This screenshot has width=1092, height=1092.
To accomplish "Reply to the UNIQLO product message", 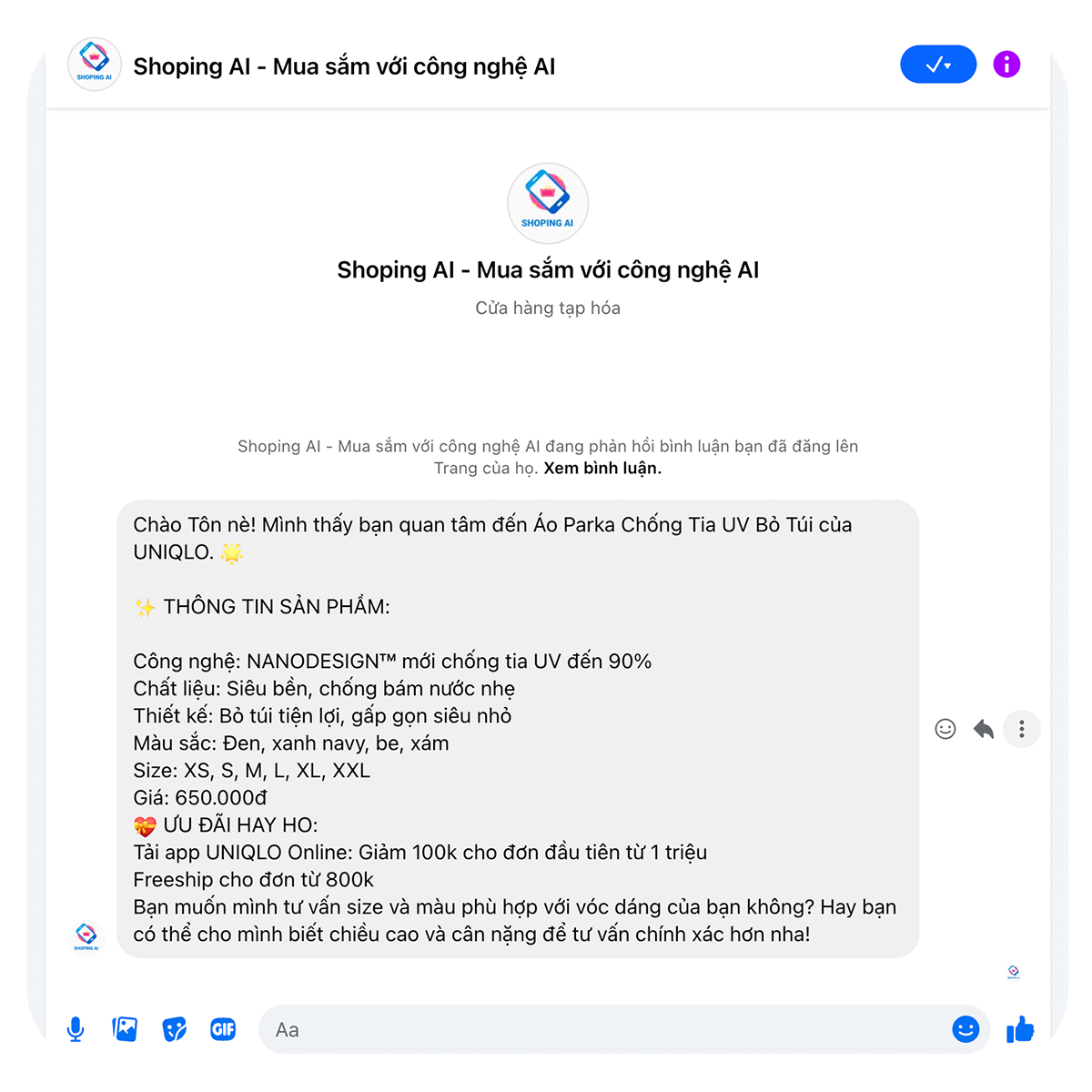I will 984,729.
